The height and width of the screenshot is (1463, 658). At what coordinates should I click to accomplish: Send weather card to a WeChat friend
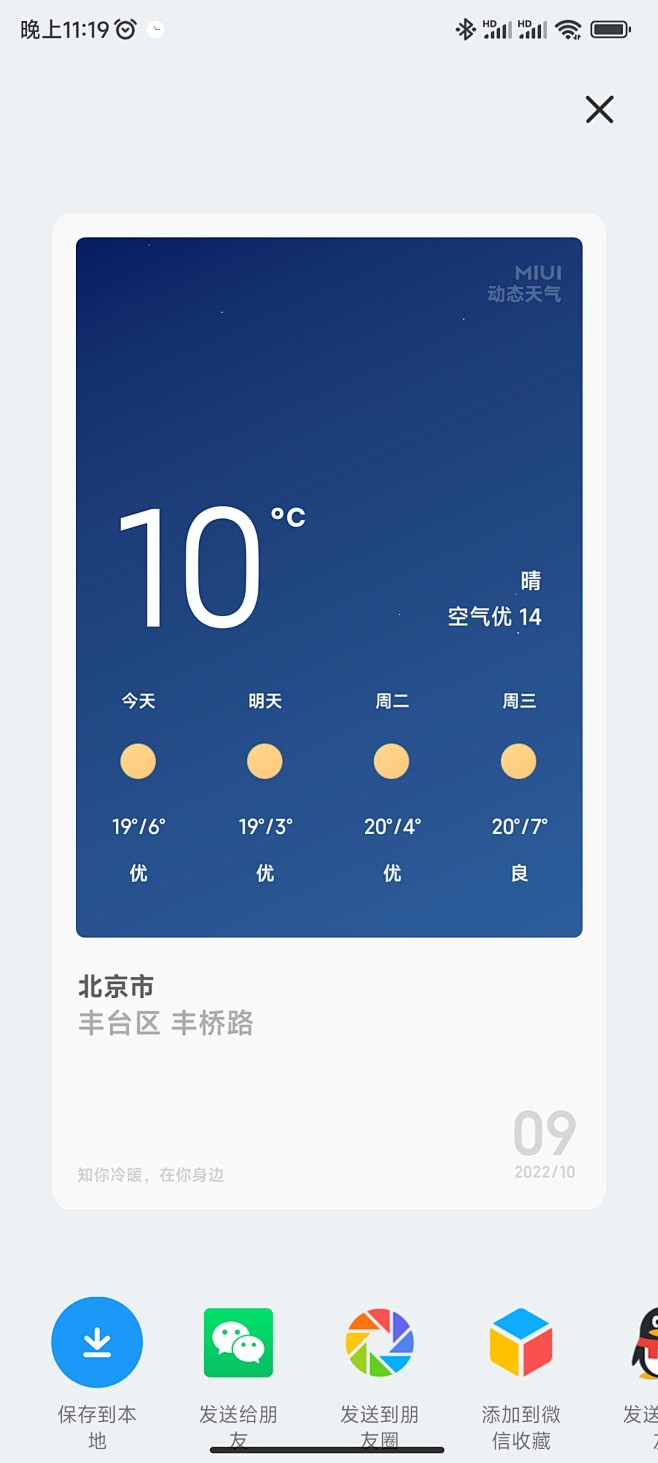[x=238, y=1342]
